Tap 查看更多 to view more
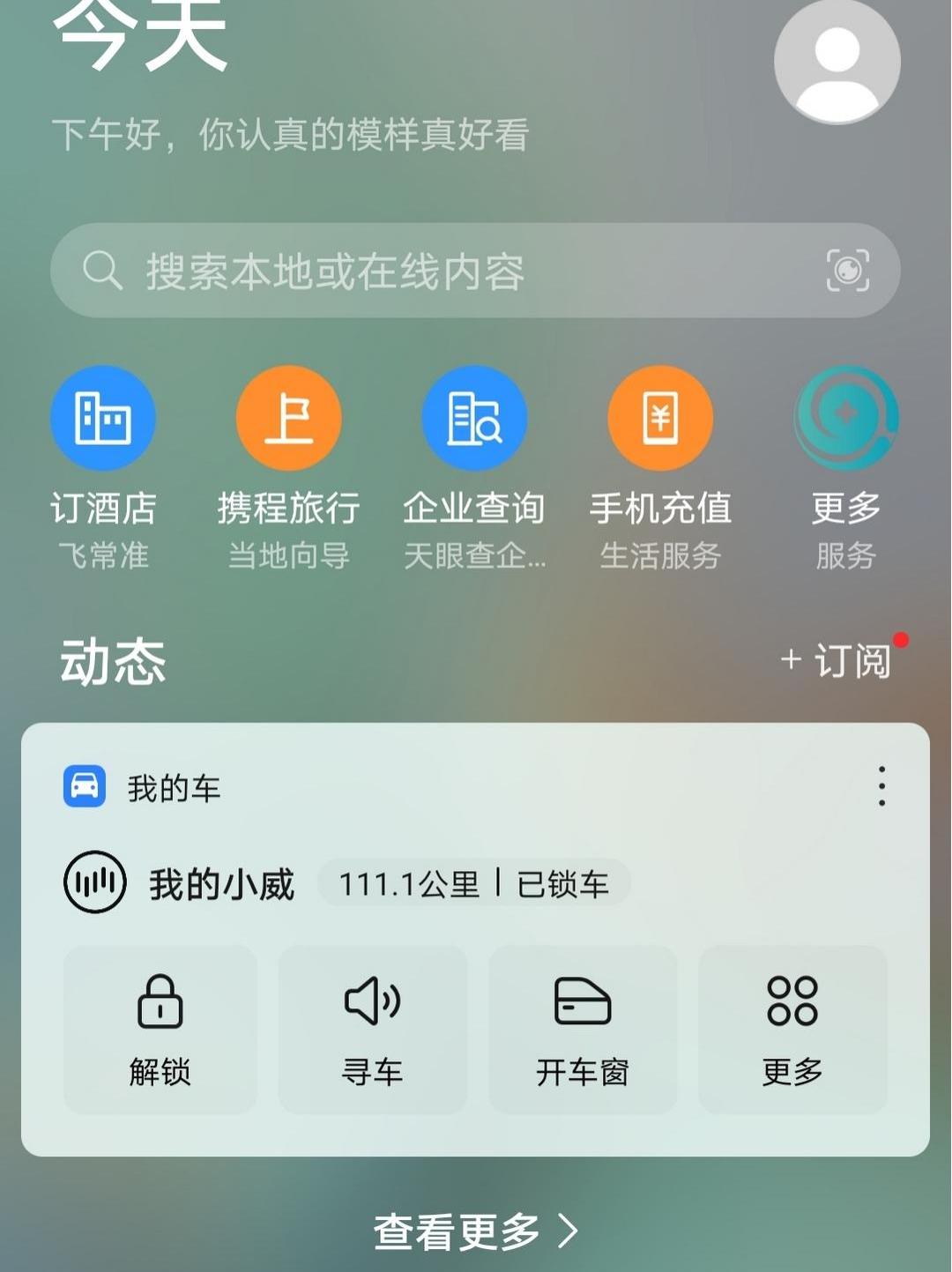The width and height of the screenshot is (952, 1272). point(476,1231)
